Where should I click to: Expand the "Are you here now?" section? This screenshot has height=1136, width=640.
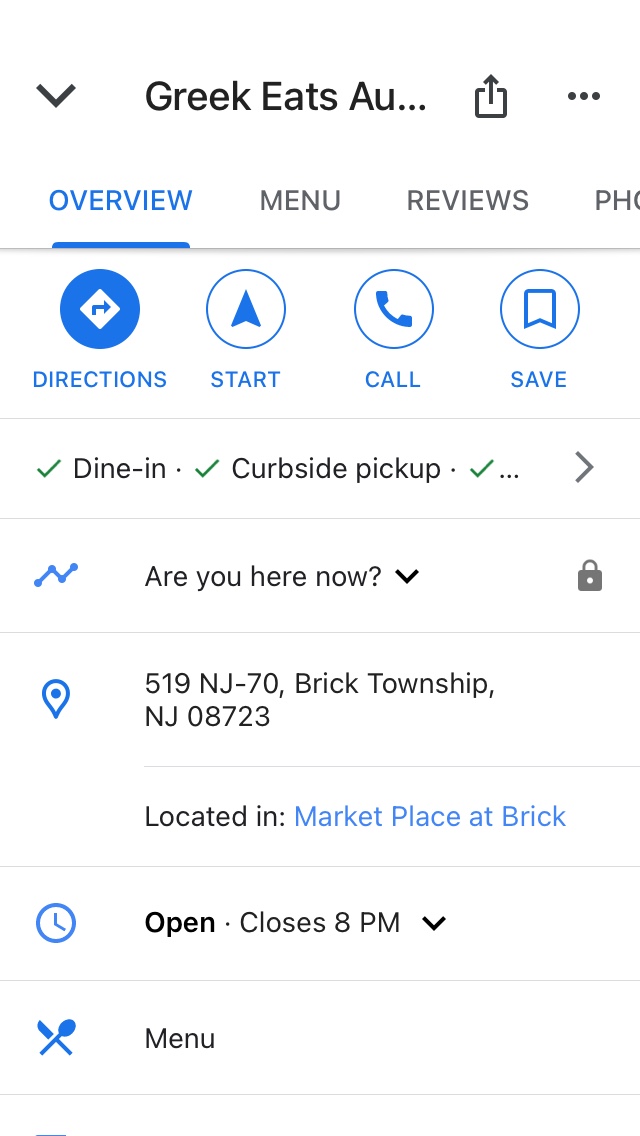tap(282, 576)
